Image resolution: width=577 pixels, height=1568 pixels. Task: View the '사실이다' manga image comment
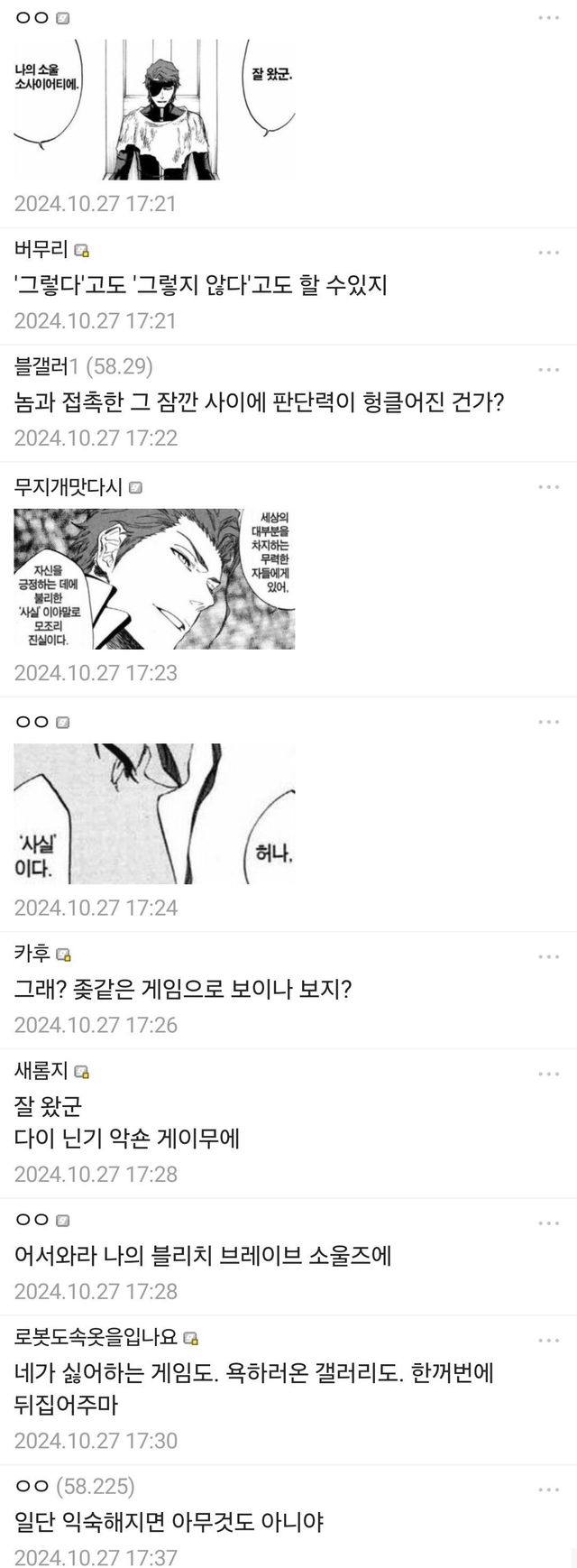pos(154,813)
